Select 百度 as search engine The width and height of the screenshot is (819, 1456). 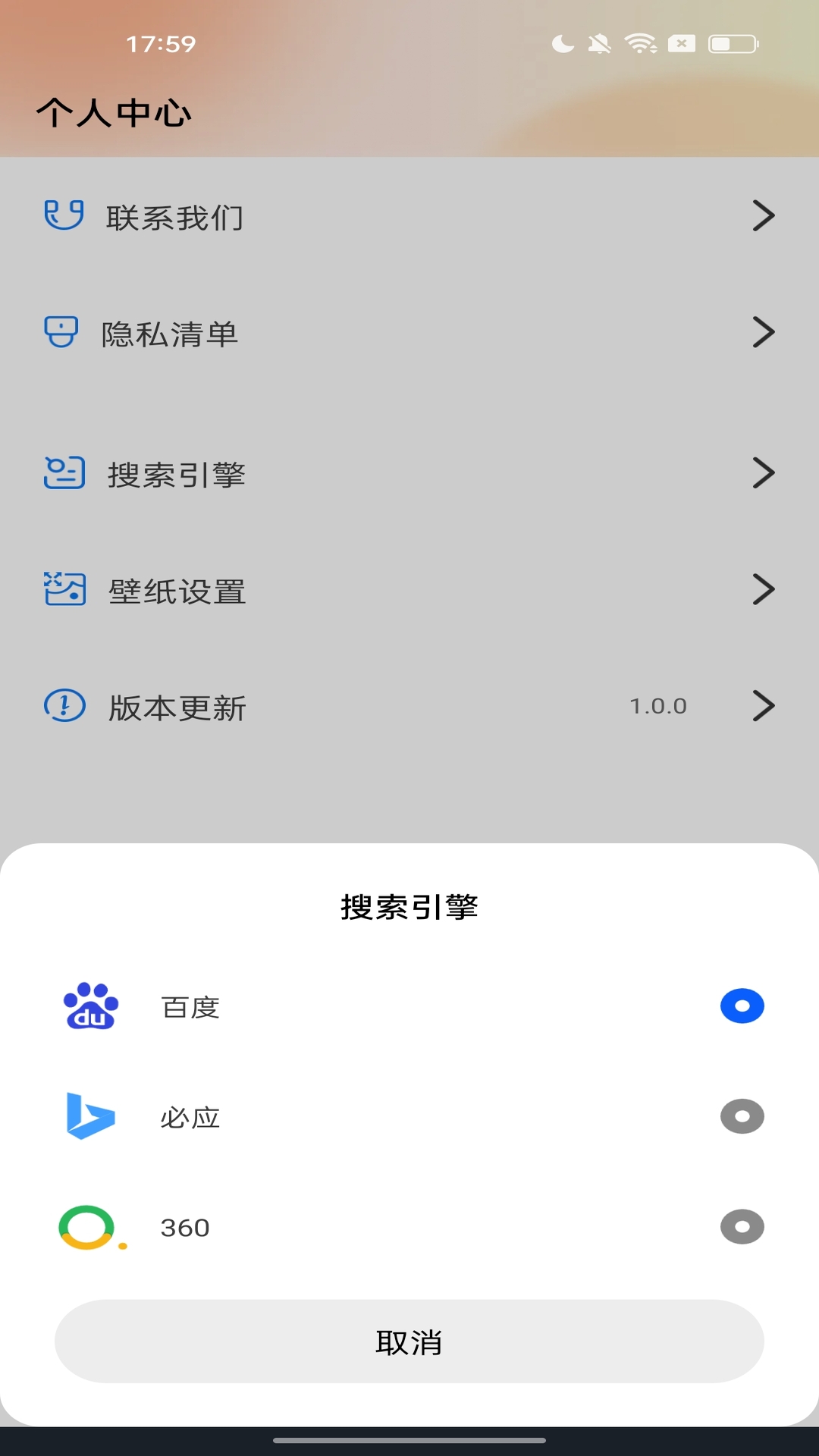(x=741, y=1006)
